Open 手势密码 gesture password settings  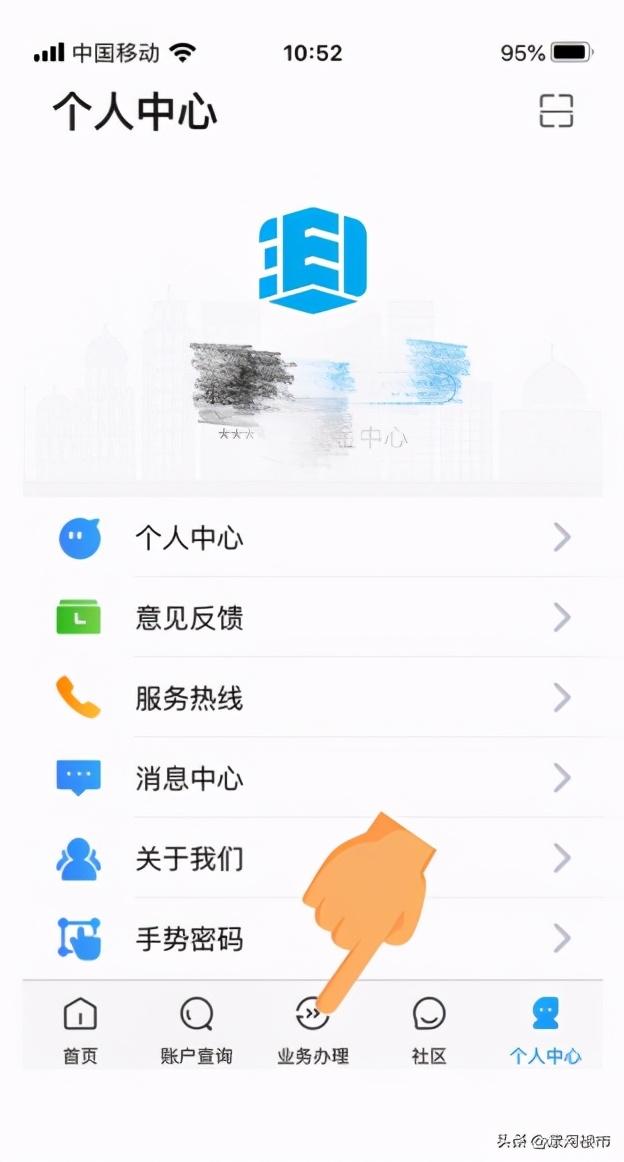pos(313,939)
